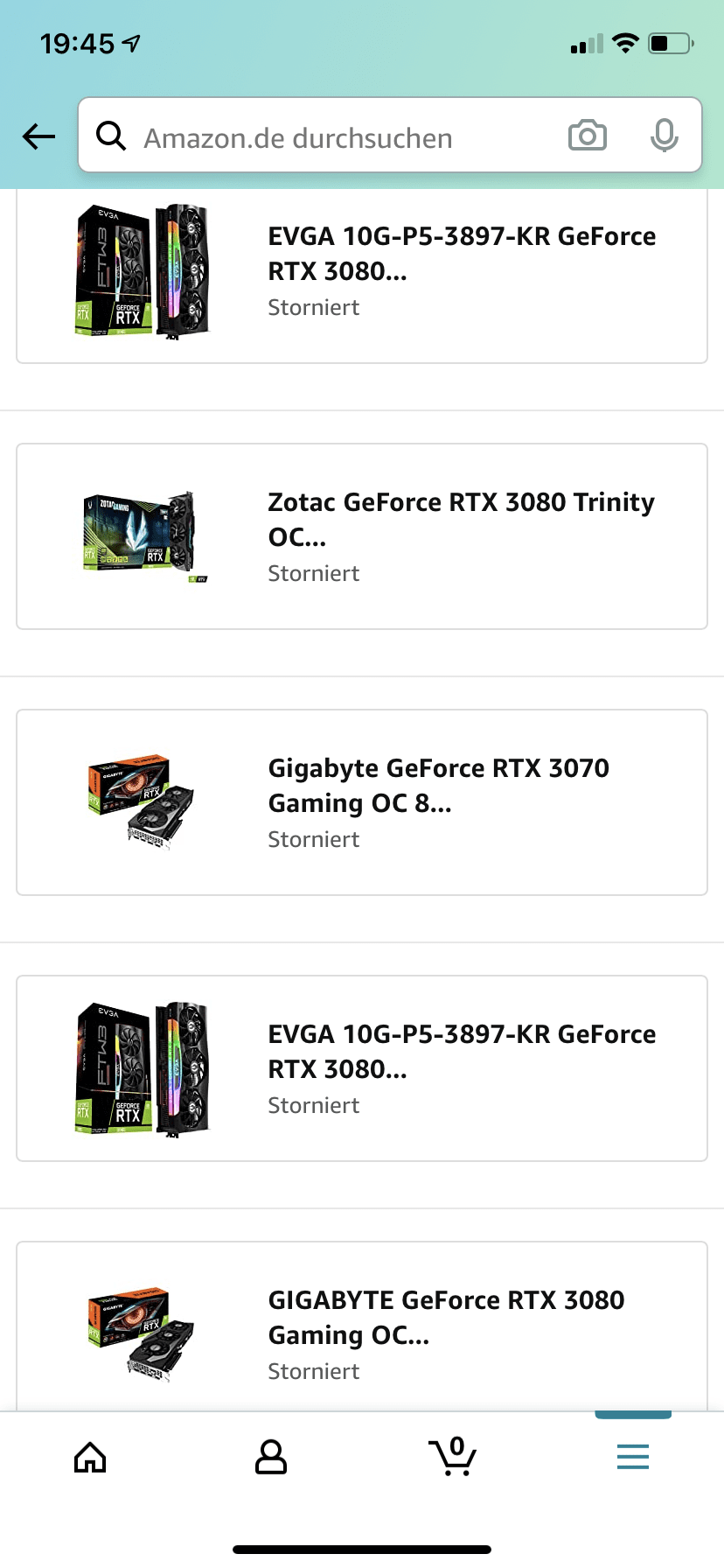The image size is (724, 1568).
Task: Go back using the arrow icon
Action: pyautogui.click(x=38, y=136)
